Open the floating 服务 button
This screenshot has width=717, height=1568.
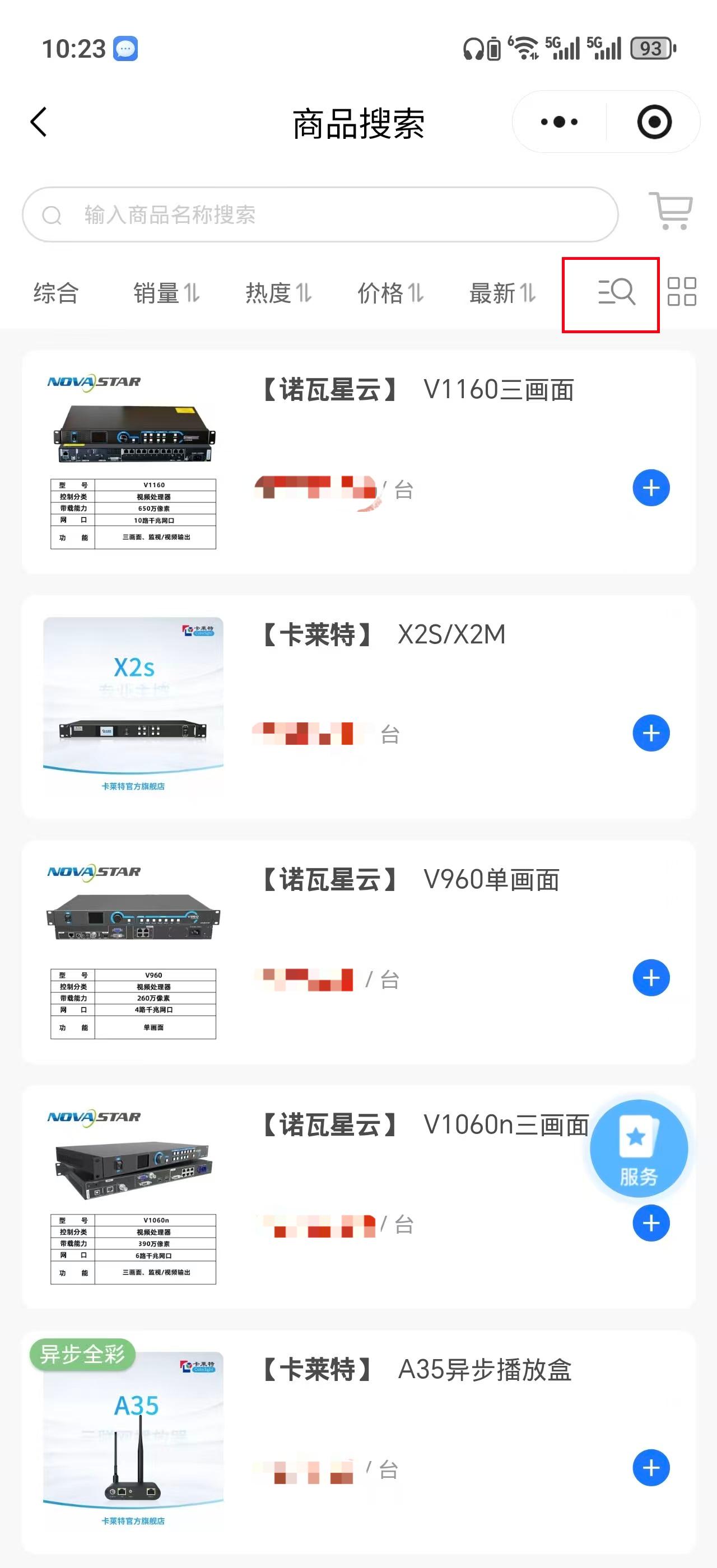tap(639, 1149)
